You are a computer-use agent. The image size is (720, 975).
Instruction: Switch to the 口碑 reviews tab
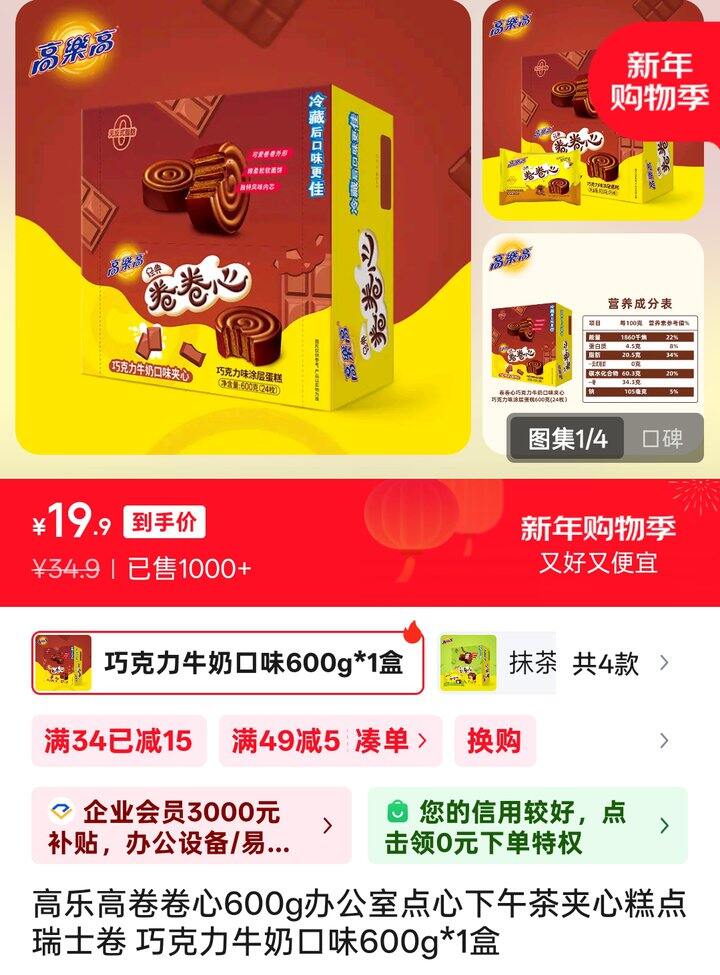(x=661, y=439)
